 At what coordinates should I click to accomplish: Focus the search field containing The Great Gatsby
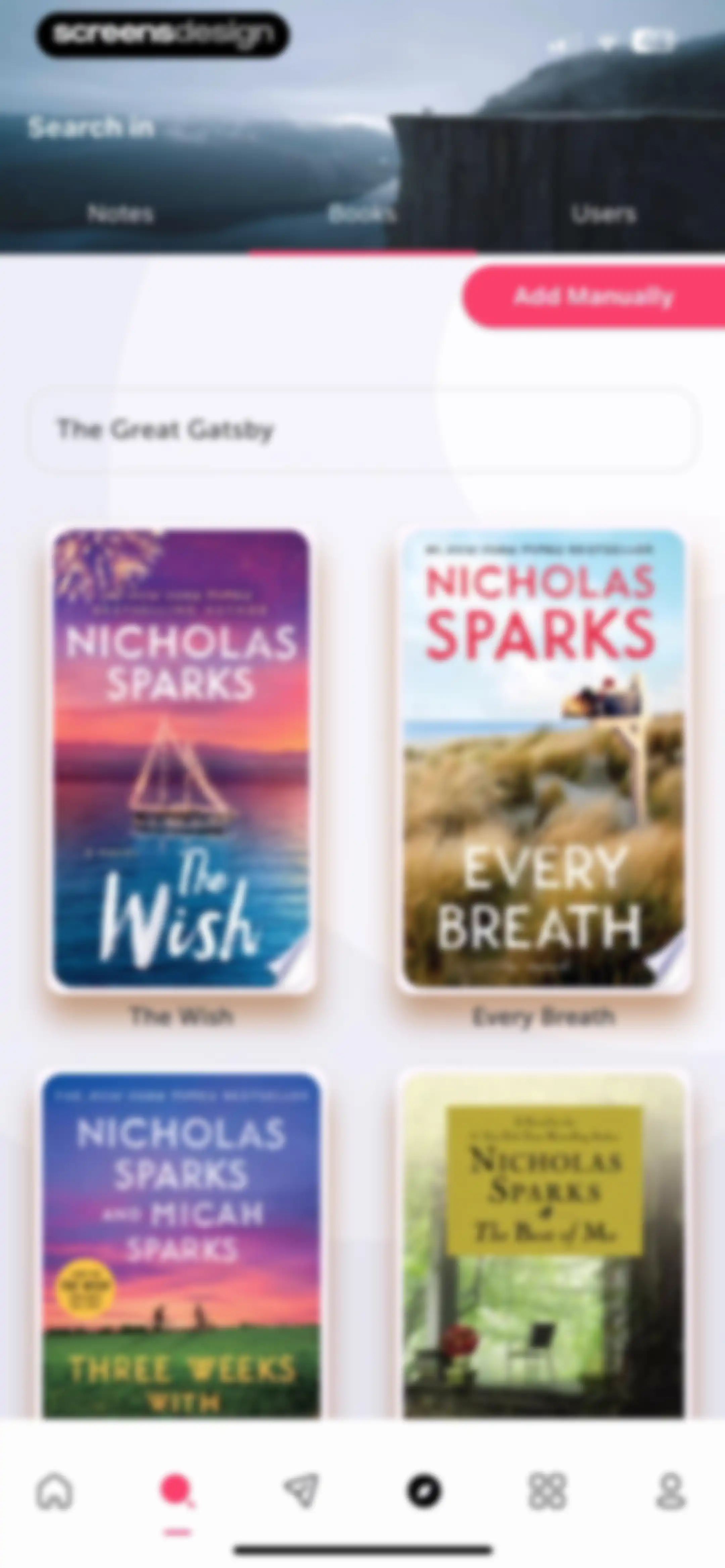click(364, 430)
